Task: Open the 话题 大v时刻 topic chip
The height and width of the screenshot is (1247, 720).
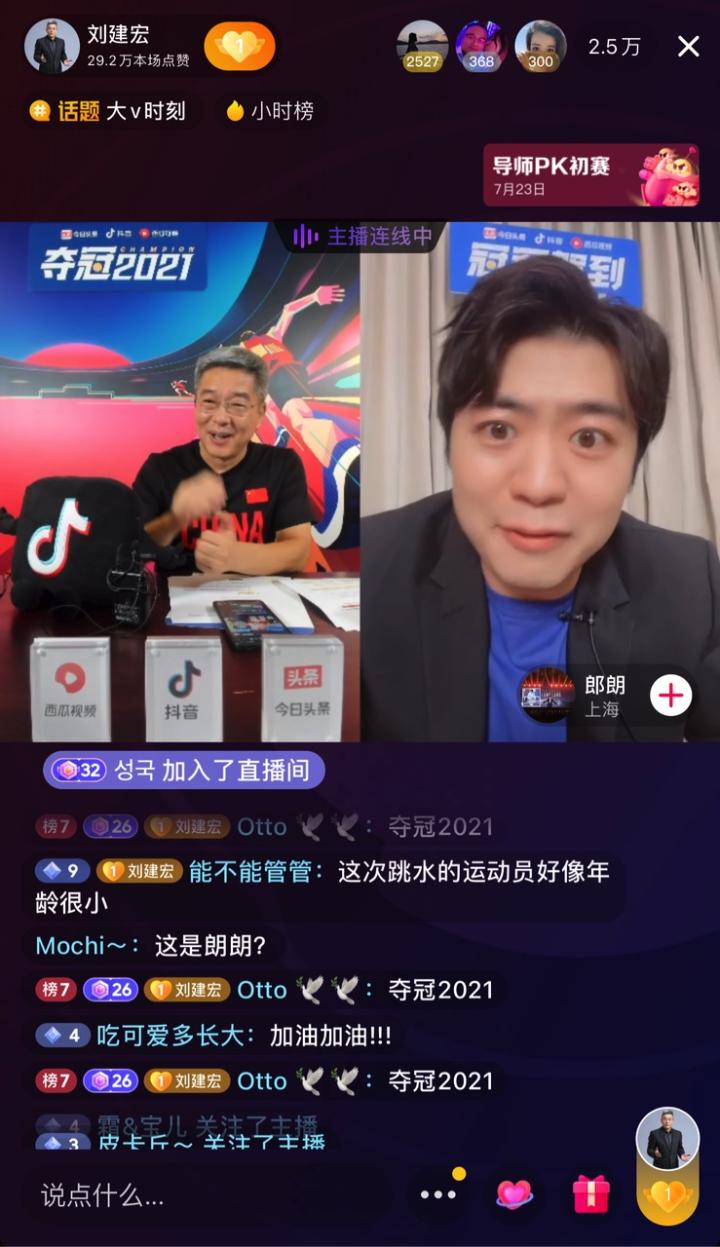Action: (x=109, y=111)
